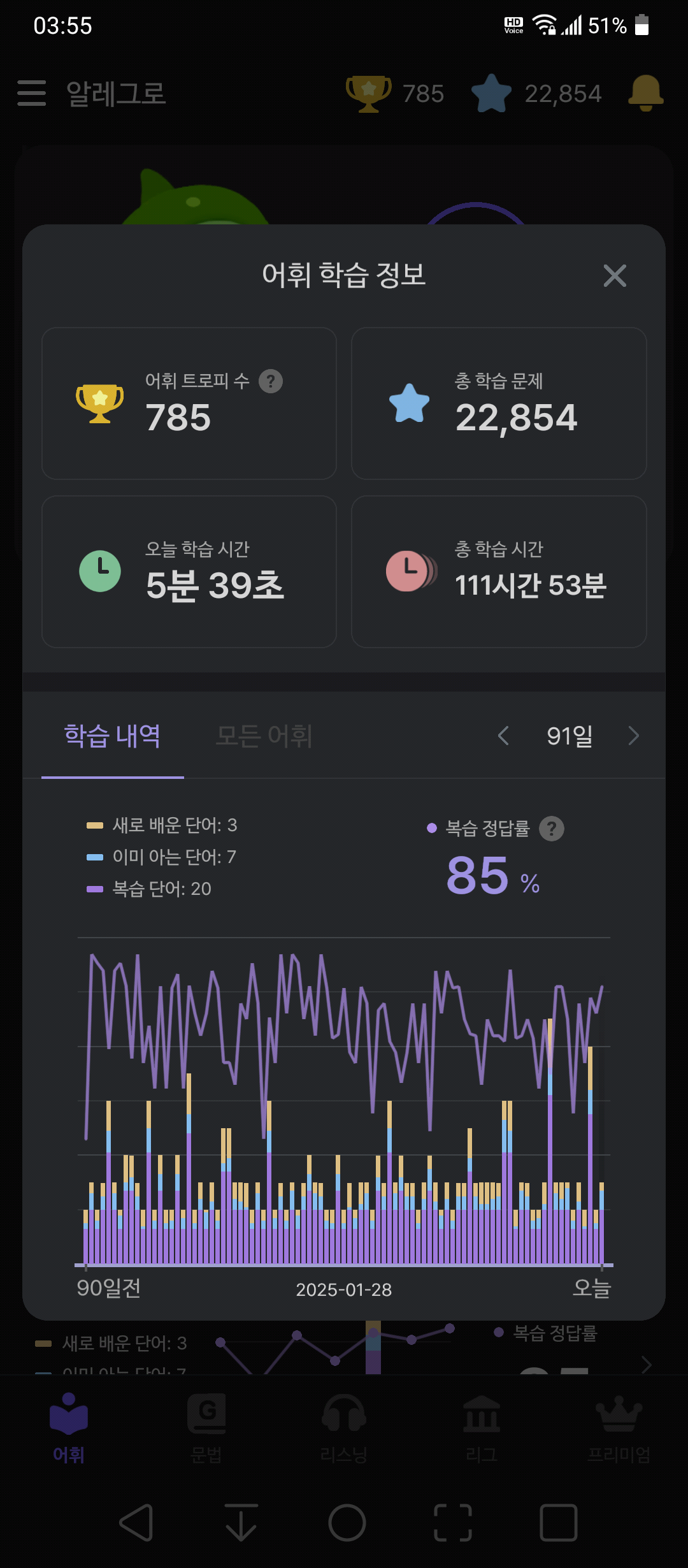This screenshot has height=1568, width=688.
Task: Tap the system back button
Action: [136, 1523]
